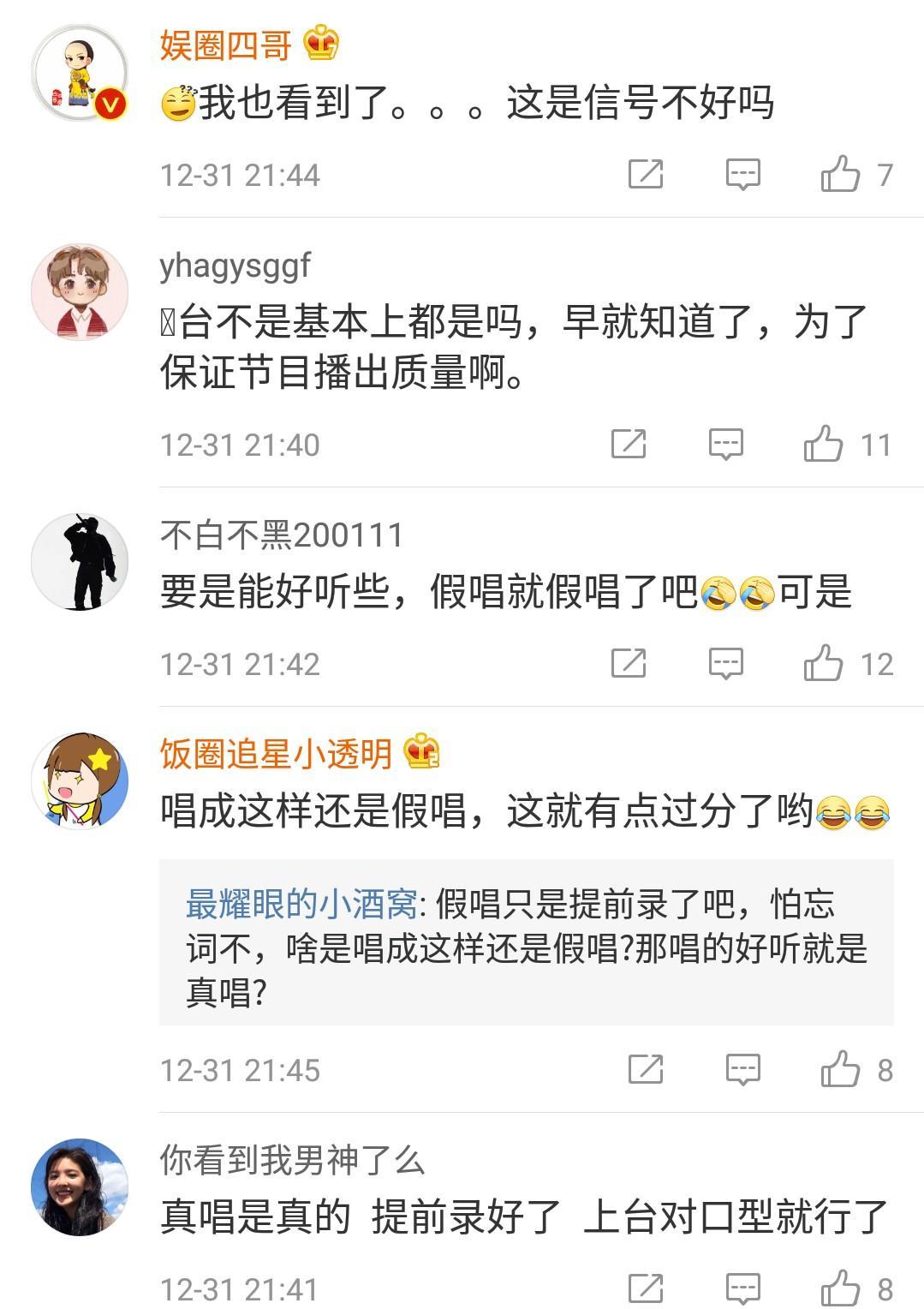Like 你看到我男神了么's comment
924x1309 pixels.
tap(840, 1289)
